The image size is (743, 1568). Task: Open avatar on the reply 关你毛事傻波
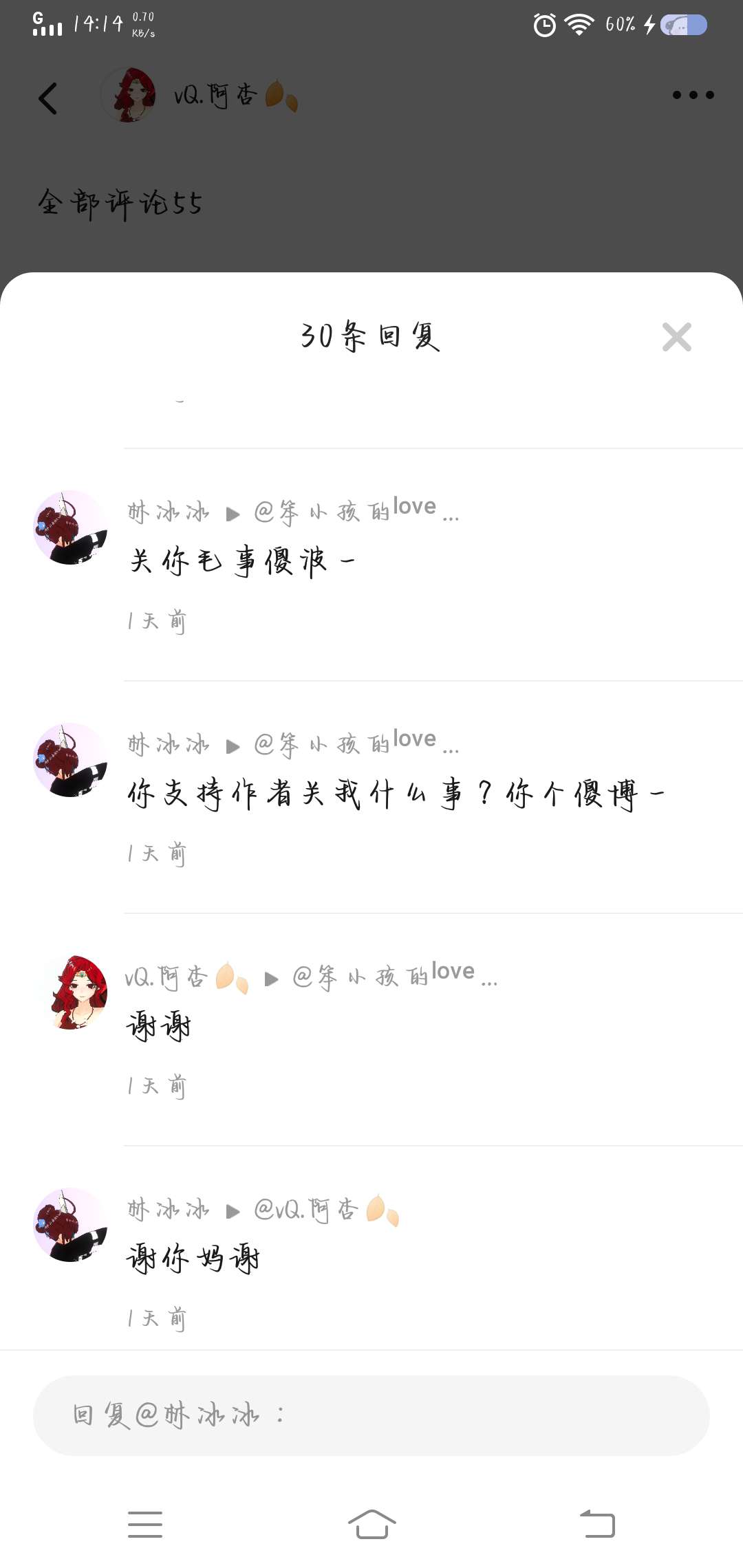point(70,527)
